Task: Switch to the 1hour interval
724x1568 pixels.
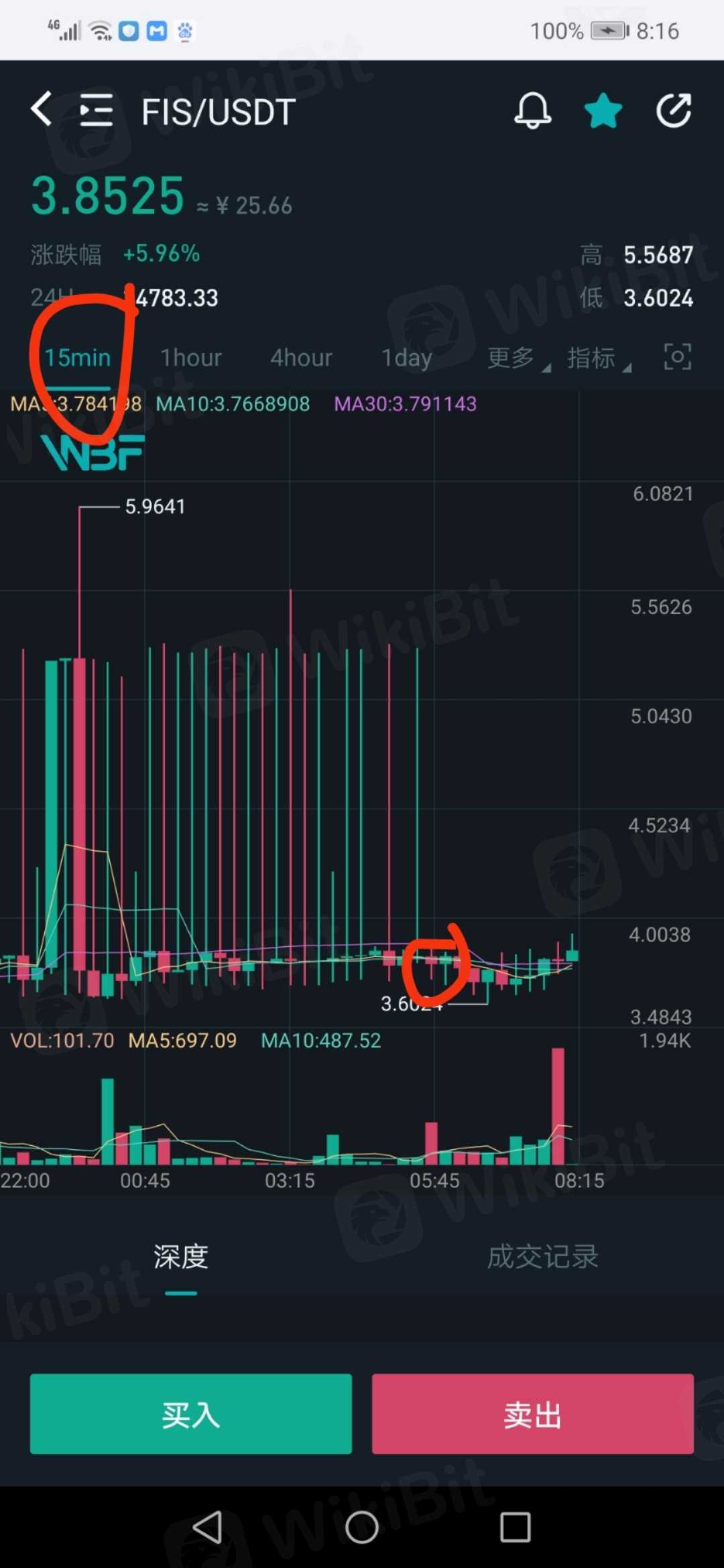Action: (190, 358)
